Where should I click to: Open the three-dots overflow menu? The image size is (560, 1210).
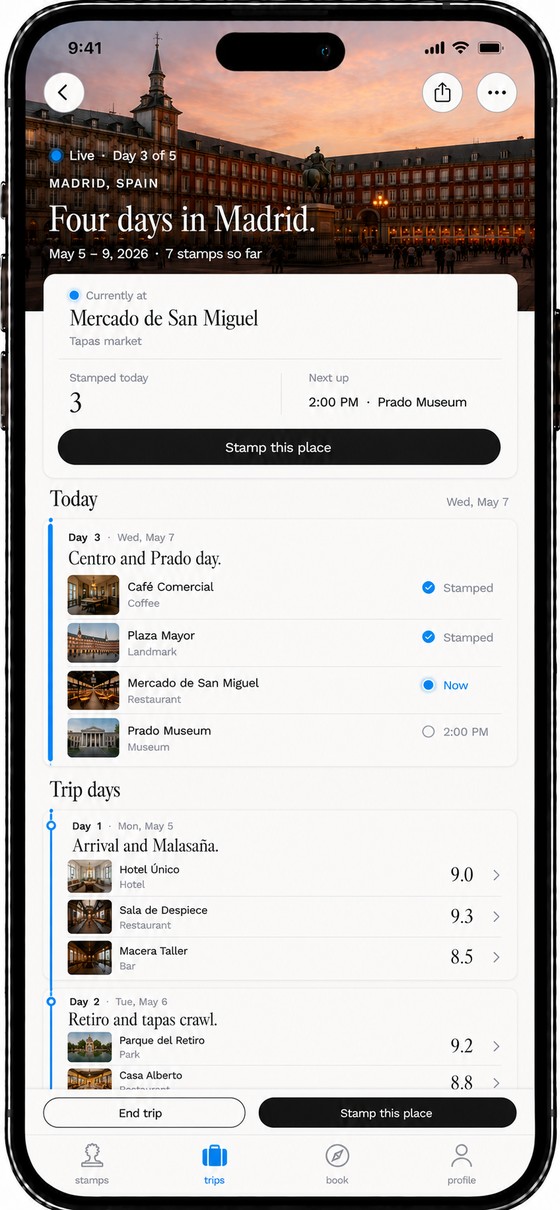tap(497, 93)
